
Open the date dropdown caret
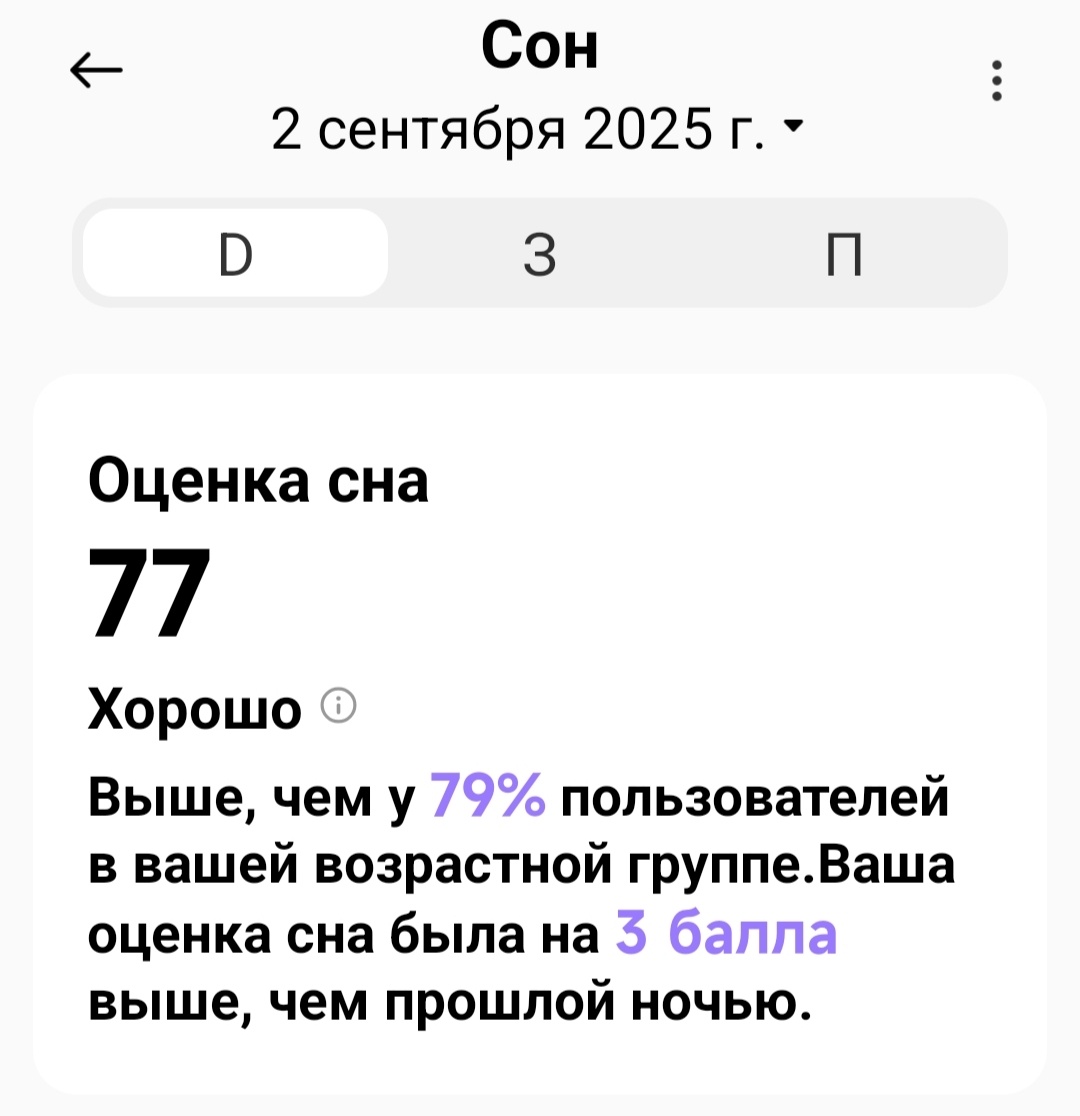point(795,128)
